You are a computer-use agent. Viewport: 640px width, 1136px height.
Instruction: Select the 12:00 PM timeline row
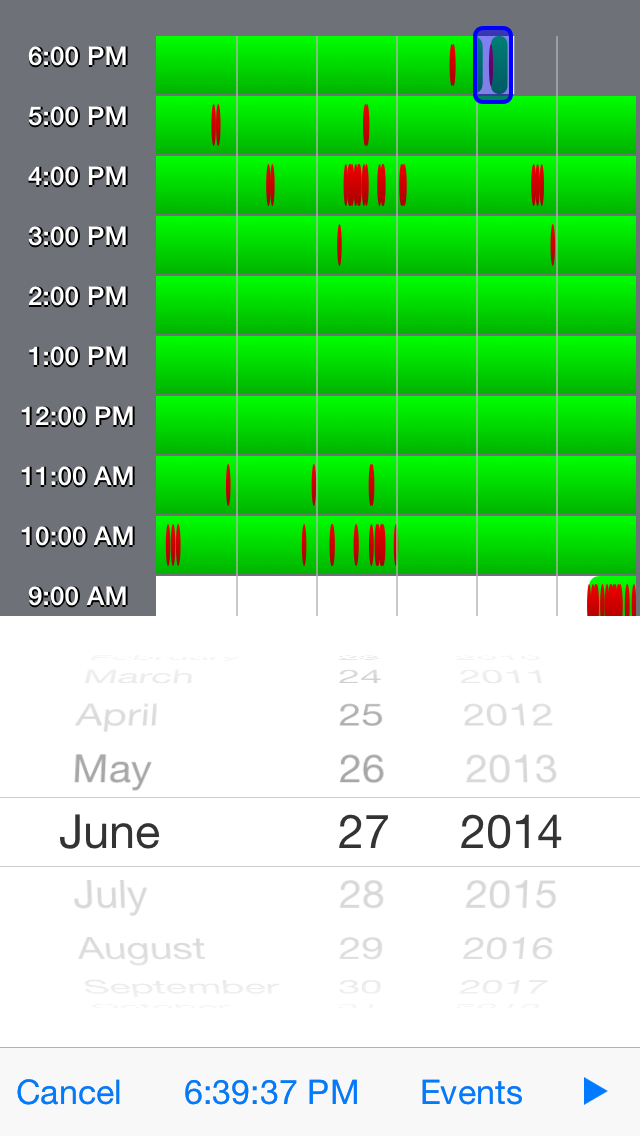(396, 425)
